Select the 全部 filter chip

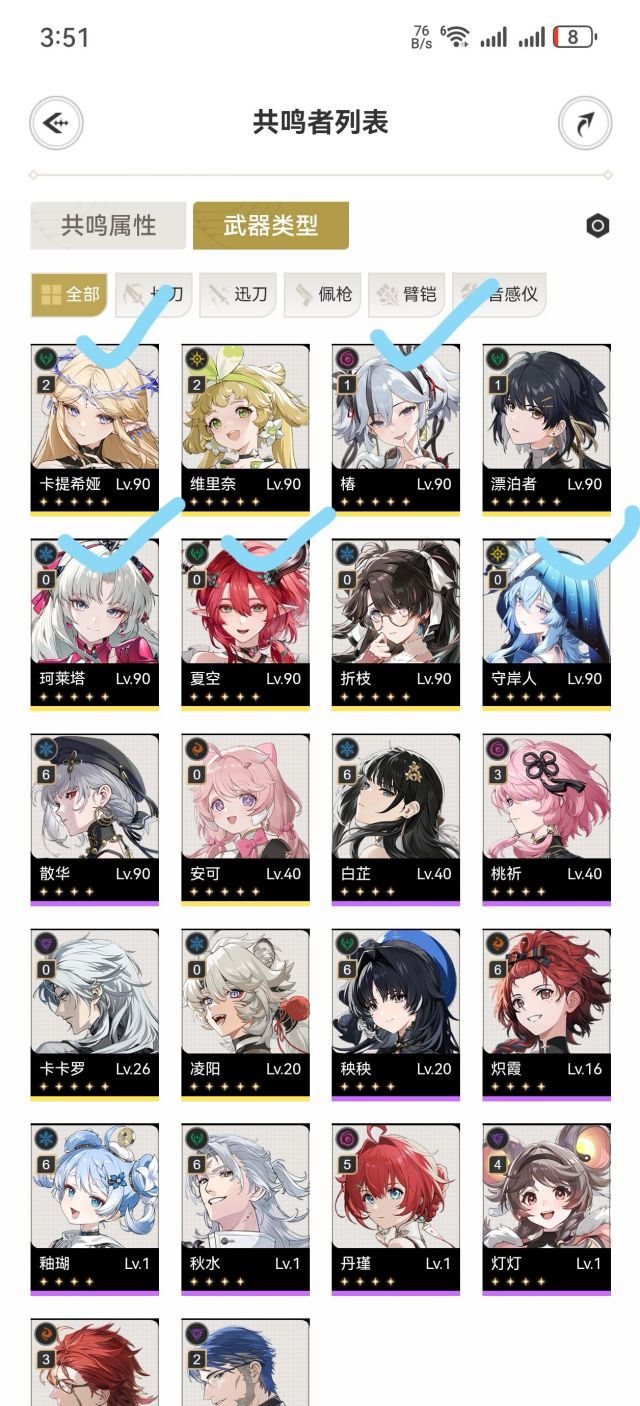69,294
